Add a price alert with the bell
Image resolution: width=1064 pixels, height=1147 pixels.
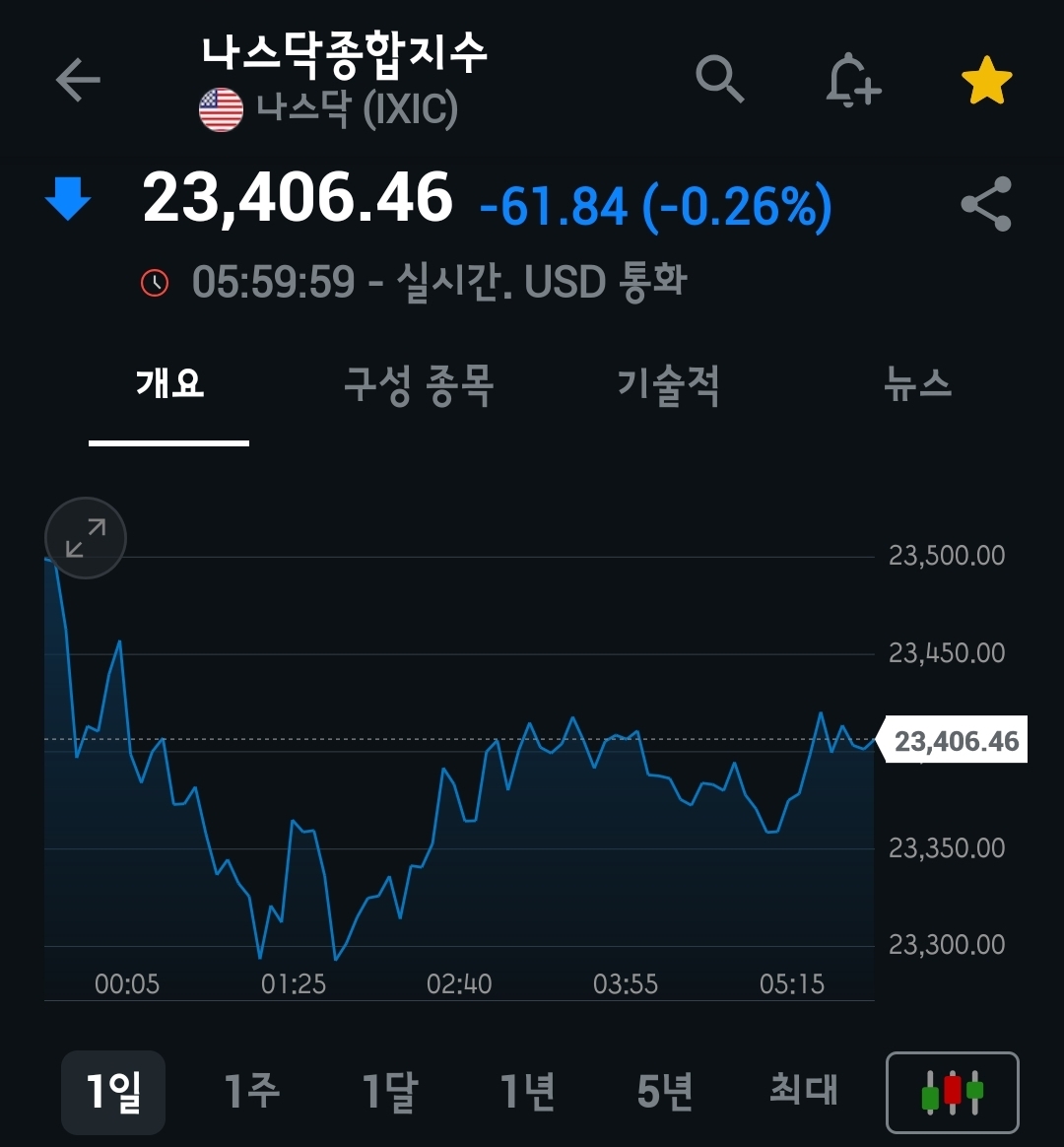coord(852,80)
